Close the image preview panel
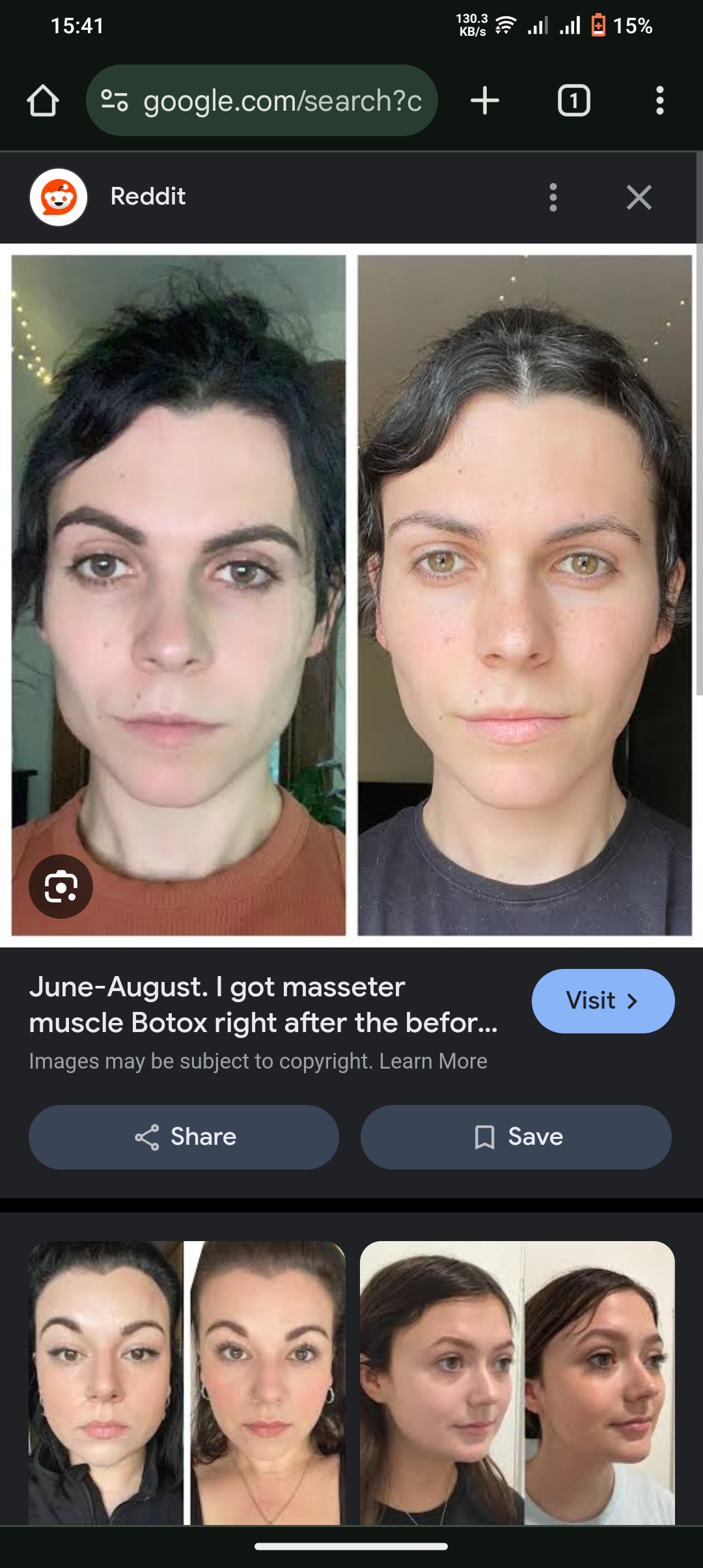Image resolution: width=703 pixels, height=1568 pixels. click(639, 197)
